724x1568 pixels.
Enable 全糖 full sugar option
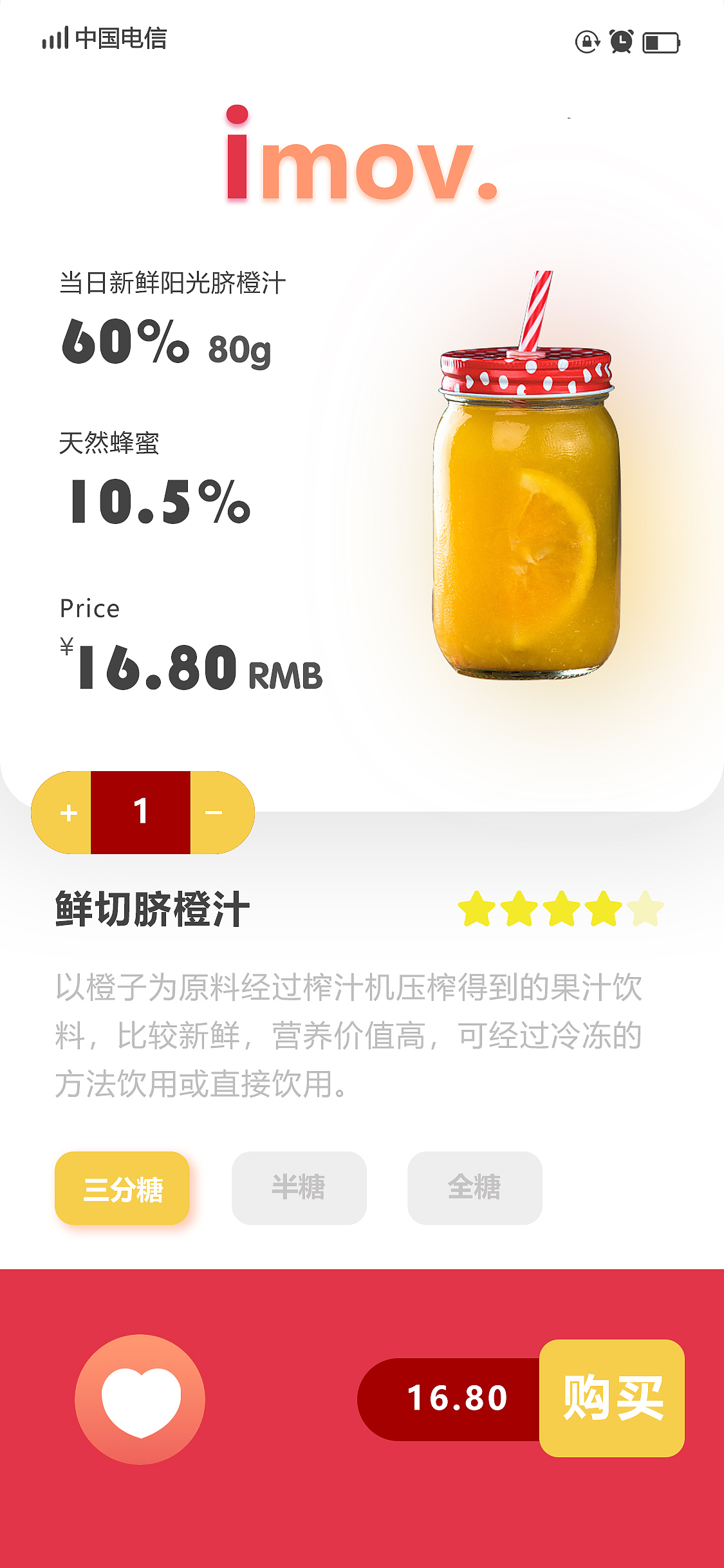(x=474, y=1188)
